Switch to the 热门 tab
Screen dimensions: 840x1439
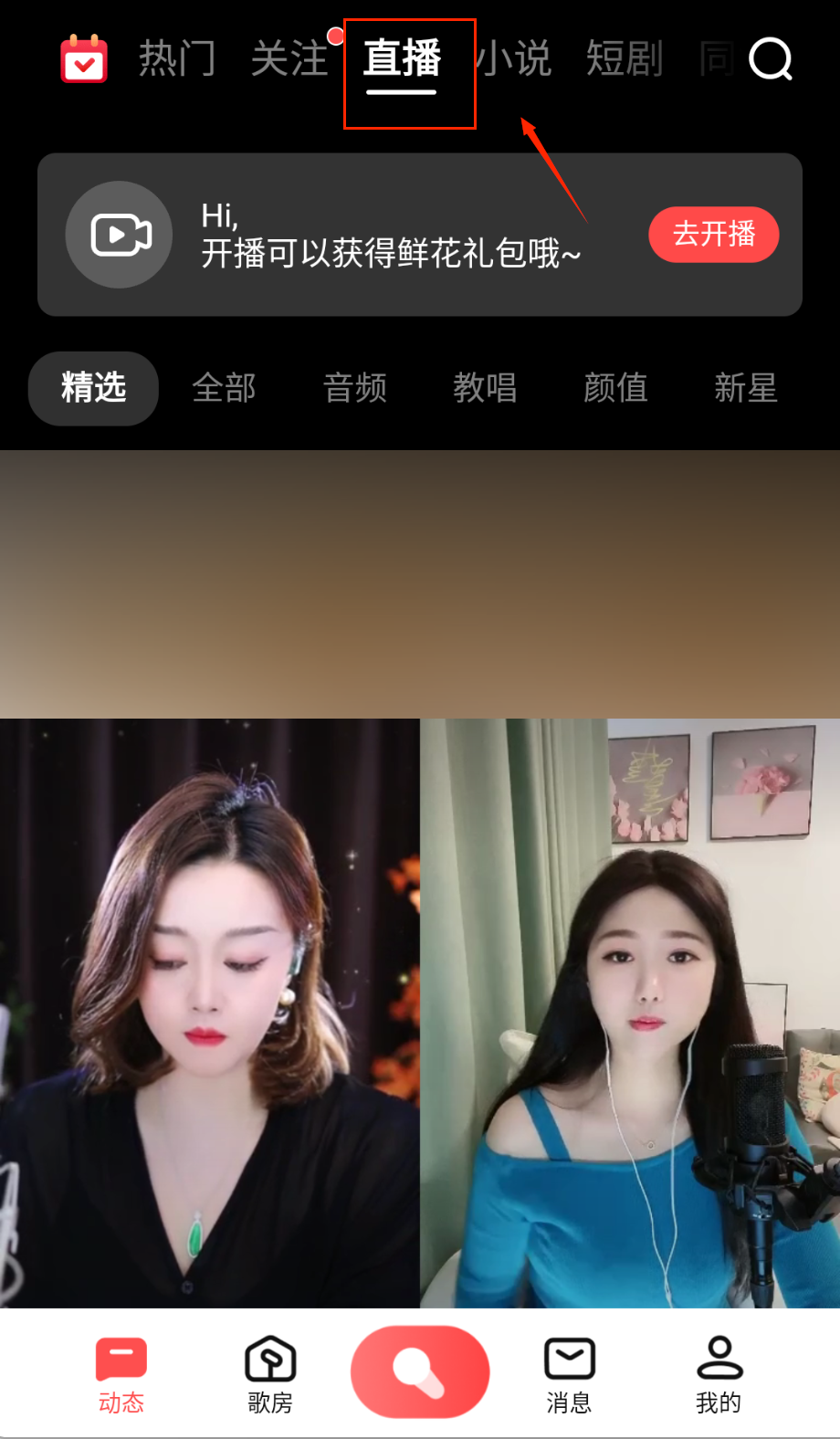click(177, 59)
